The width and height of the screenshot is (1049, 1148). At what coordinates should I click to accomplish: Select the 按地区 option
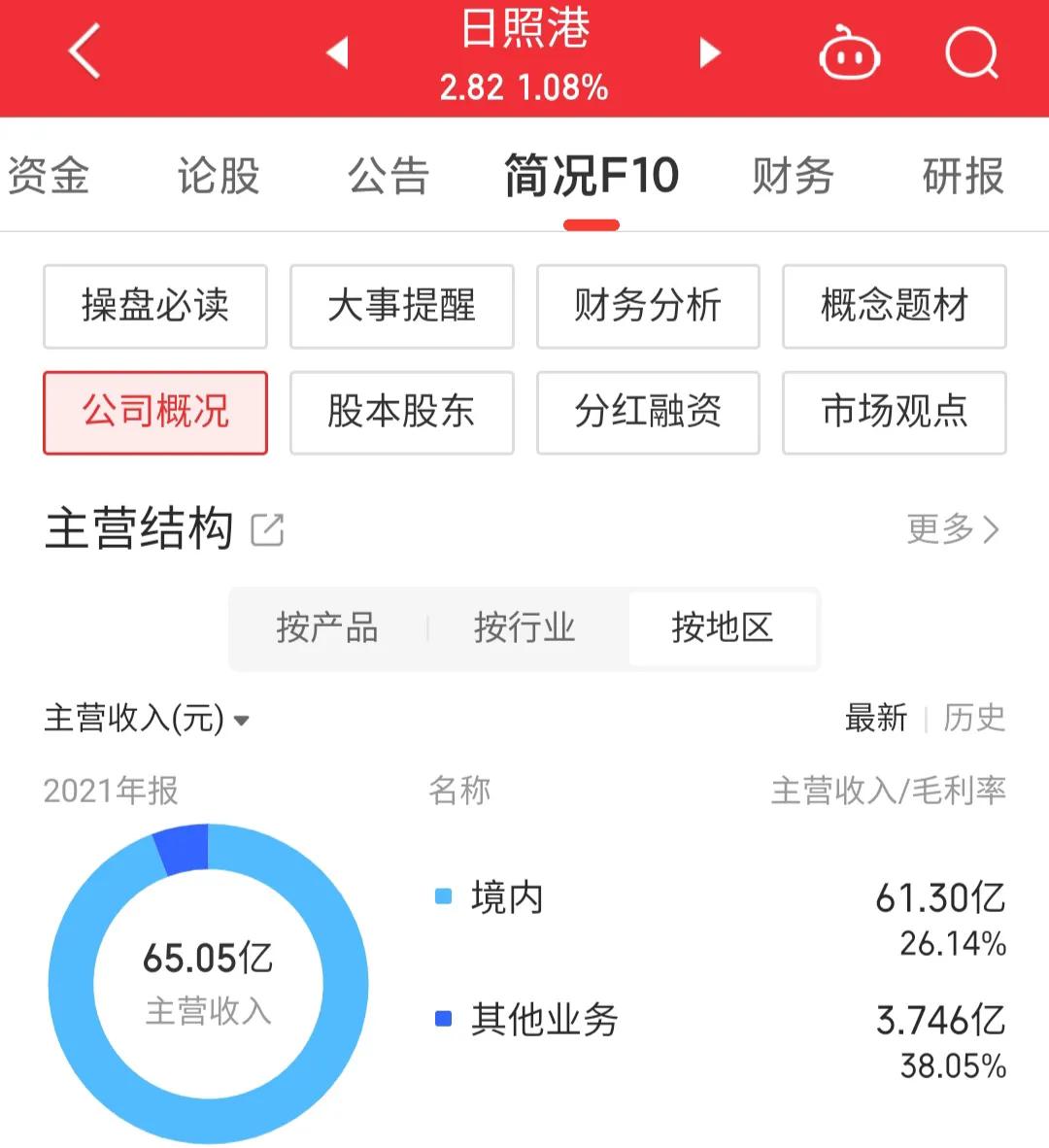point(723,629)
